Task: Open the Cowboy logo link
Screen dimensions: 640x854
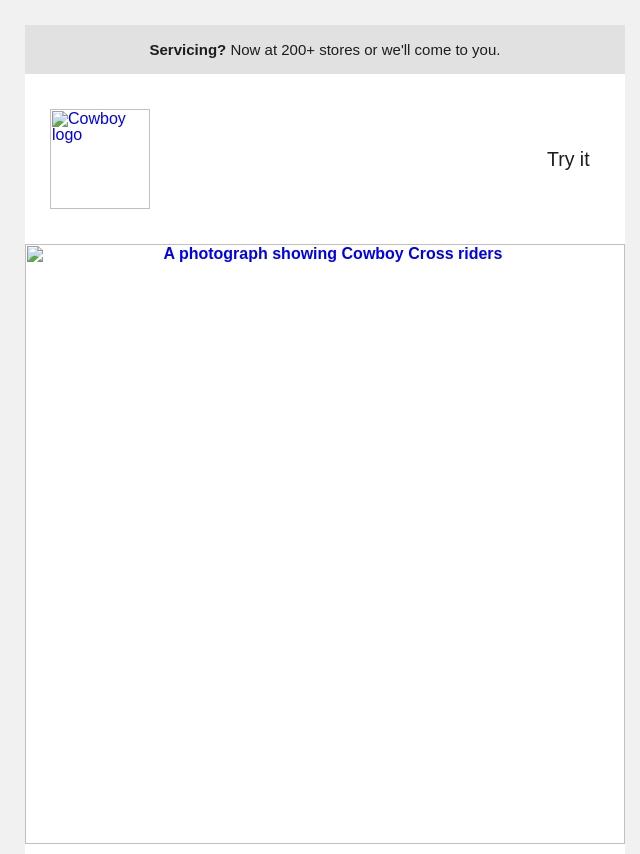Action: pyautogui.click(x=100, y=159)
